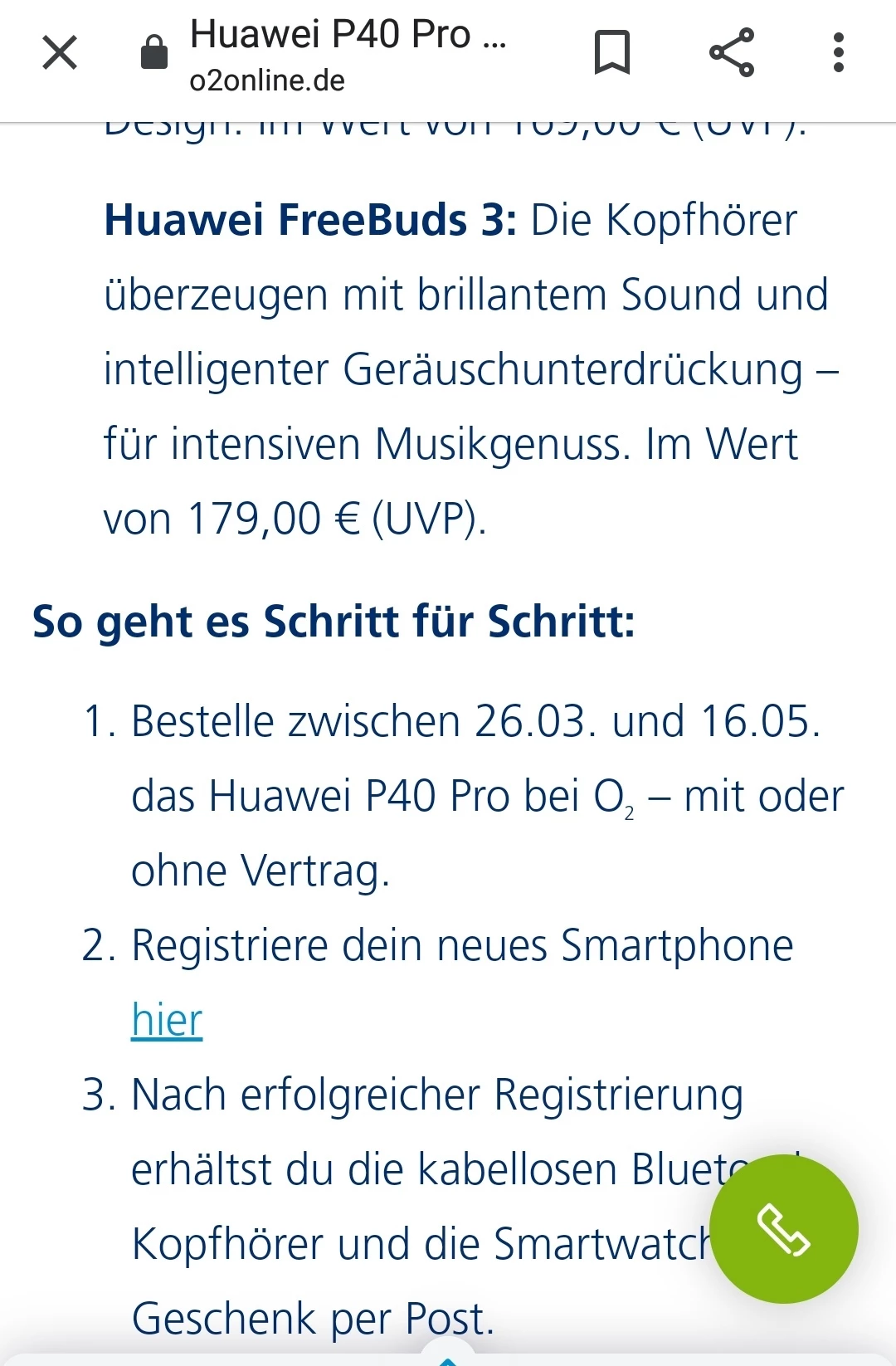Share the Huawei P40 Pro page

732,53
